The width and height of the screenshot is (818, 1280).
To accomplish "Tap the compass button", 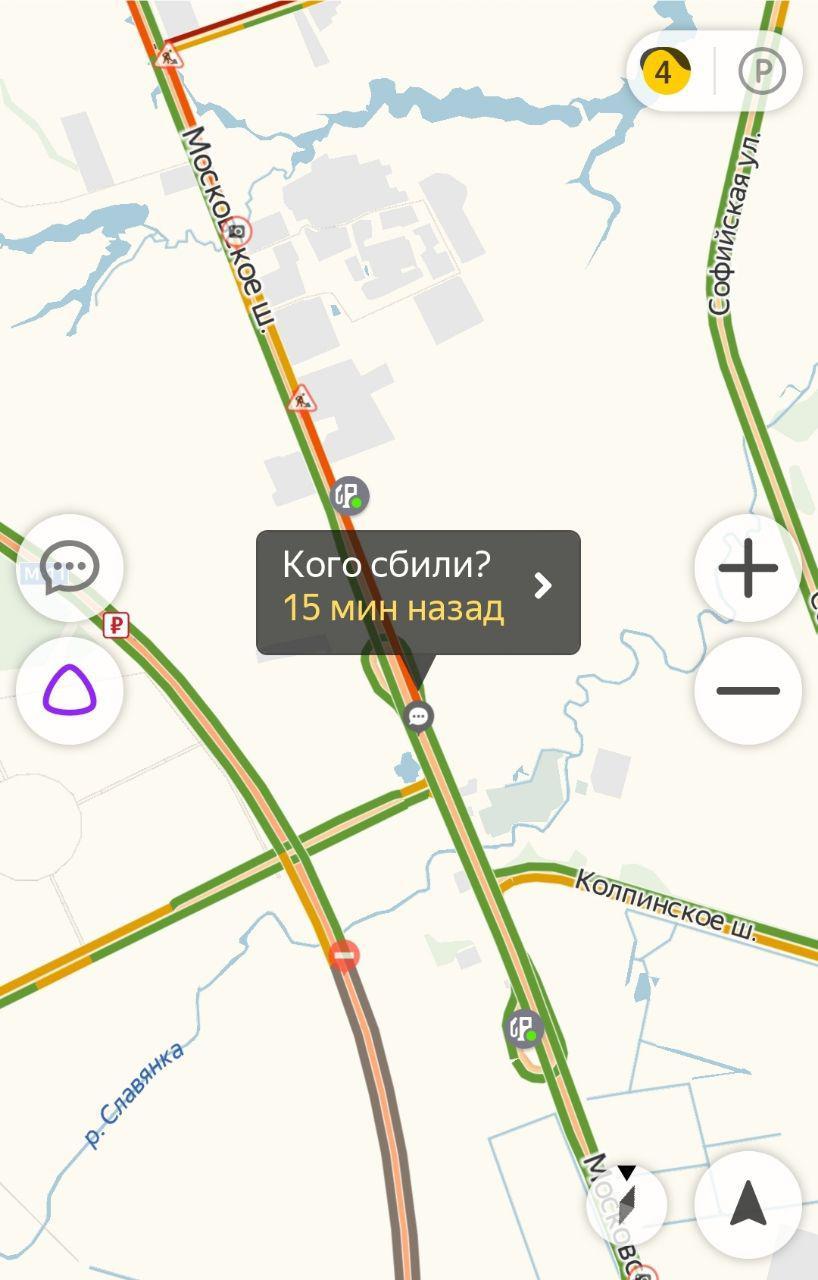I will pyautogui.click(x=627, y=1204).
